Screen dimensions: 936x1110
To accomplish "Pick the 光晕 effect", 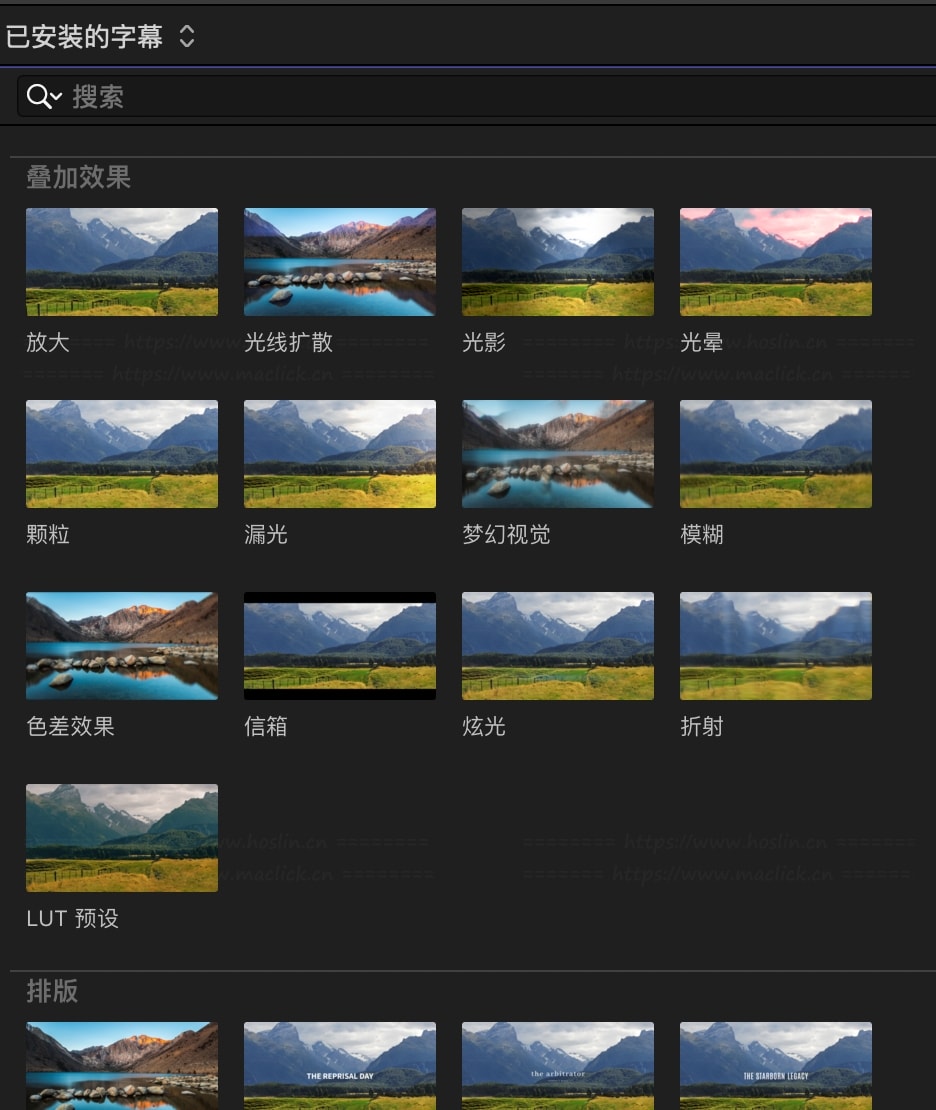I will tap(776, 262).
